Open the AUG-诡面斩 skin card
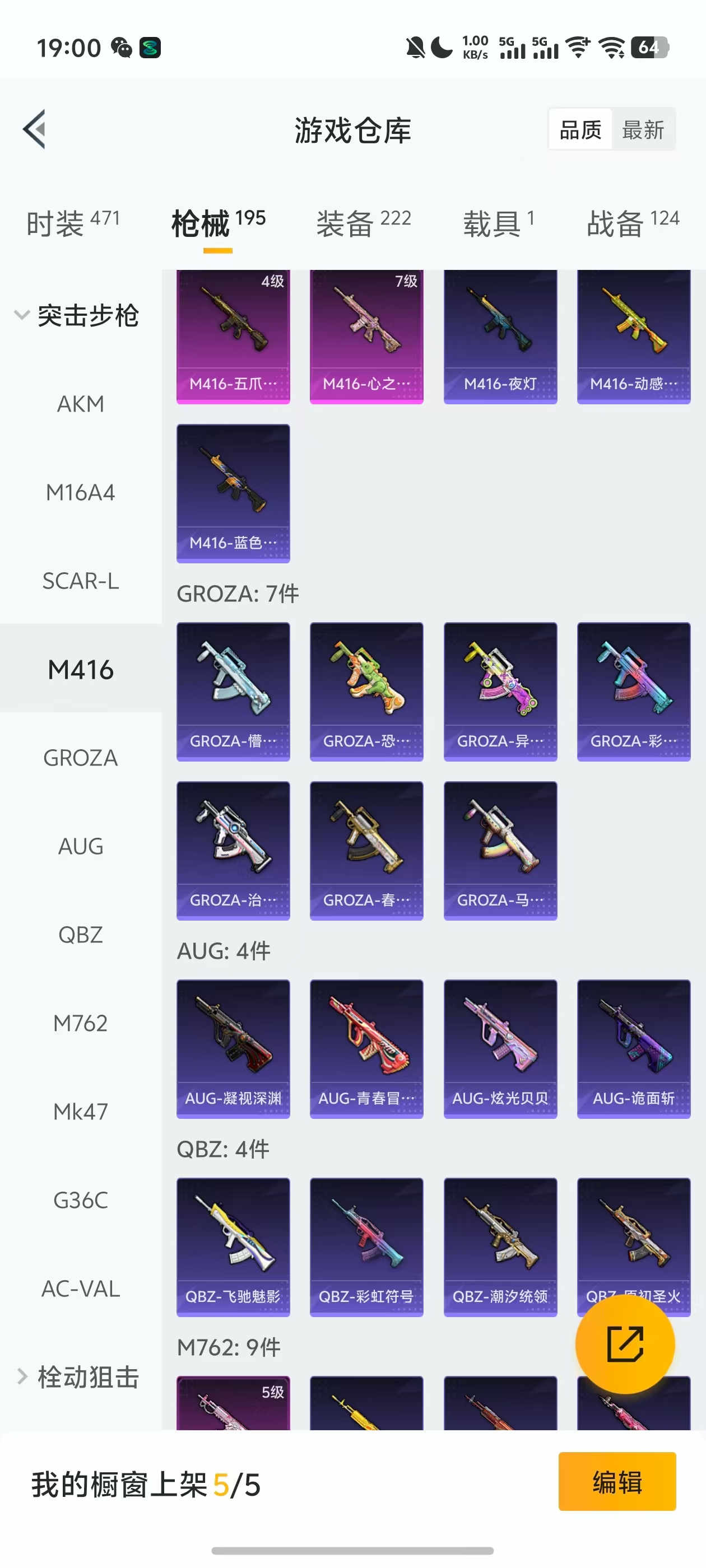706x1568 pixels. (634, 1048)
